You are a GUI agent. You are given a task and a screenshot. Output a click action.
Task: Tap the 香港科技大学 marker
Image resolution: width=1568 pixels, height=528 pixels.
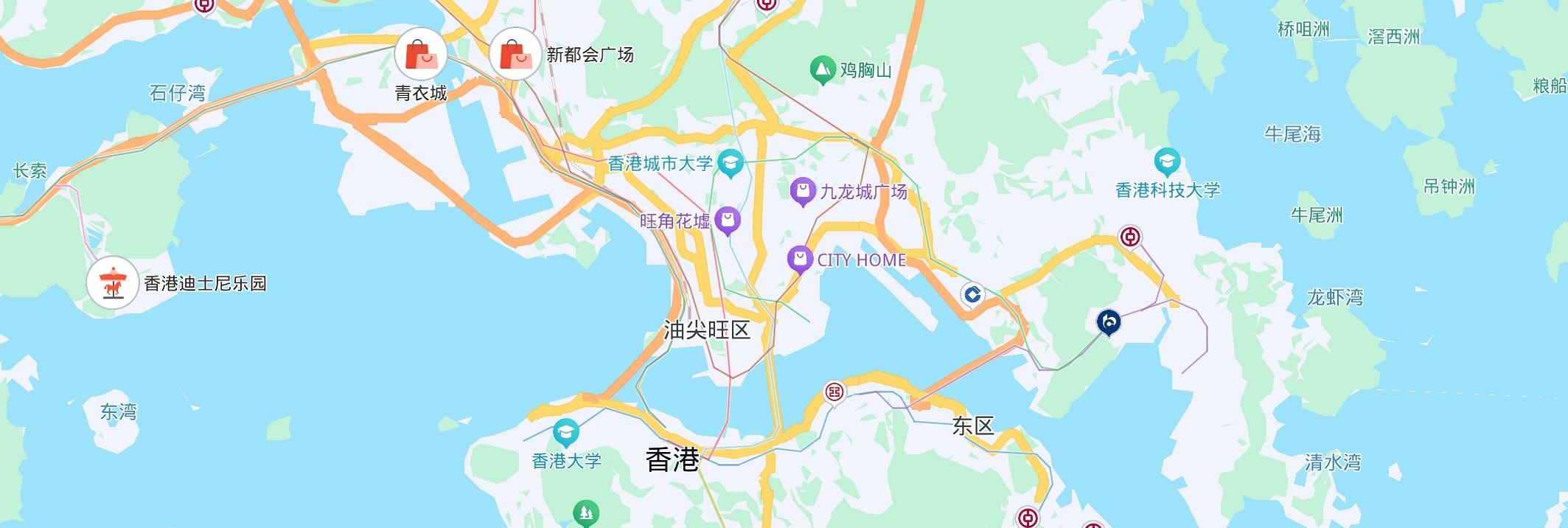pyautogui.click(x=1167, y=162)
